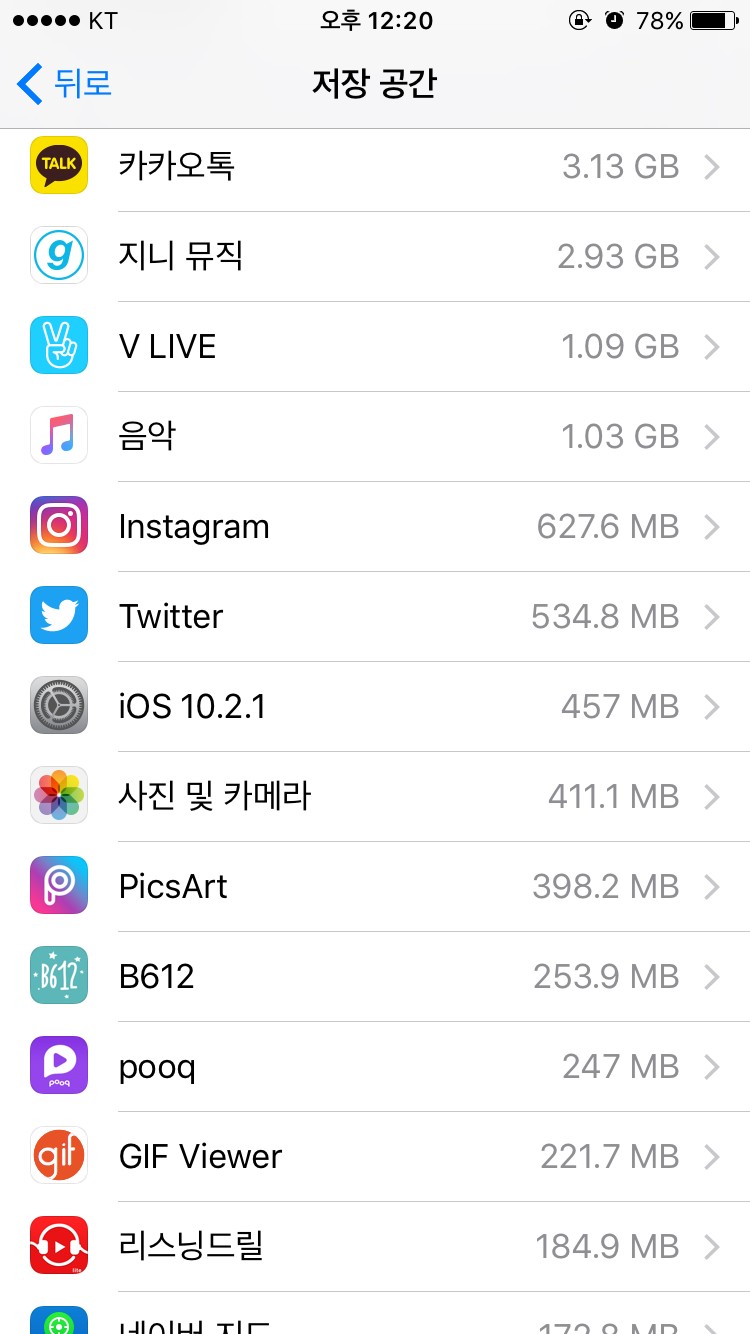Expand the Twitter row chevron
The height and width of the screenshot is (1334, 750).
click(x=712, y=616)
